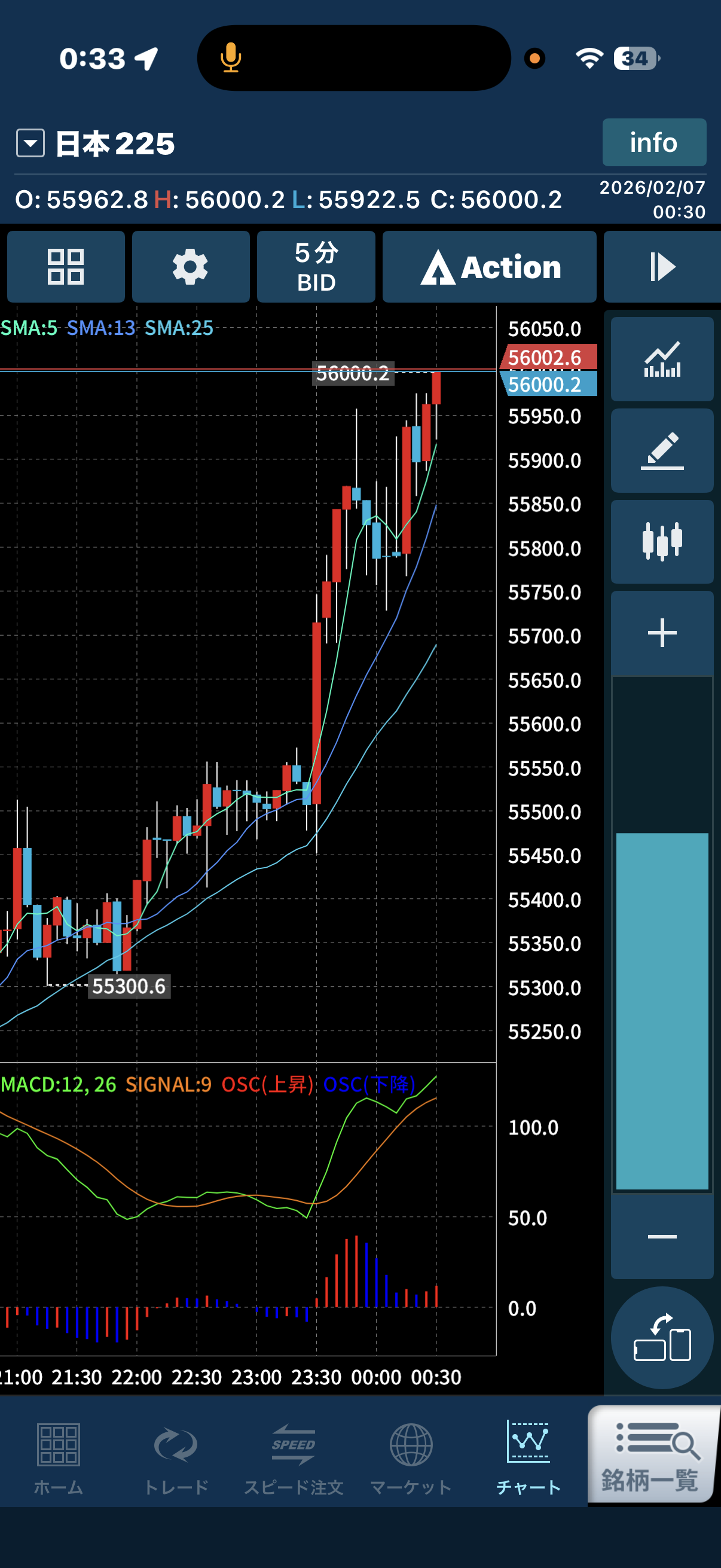721x1568 pixels.
Task: Change the candlestick chart type
Action: (661, 541)
